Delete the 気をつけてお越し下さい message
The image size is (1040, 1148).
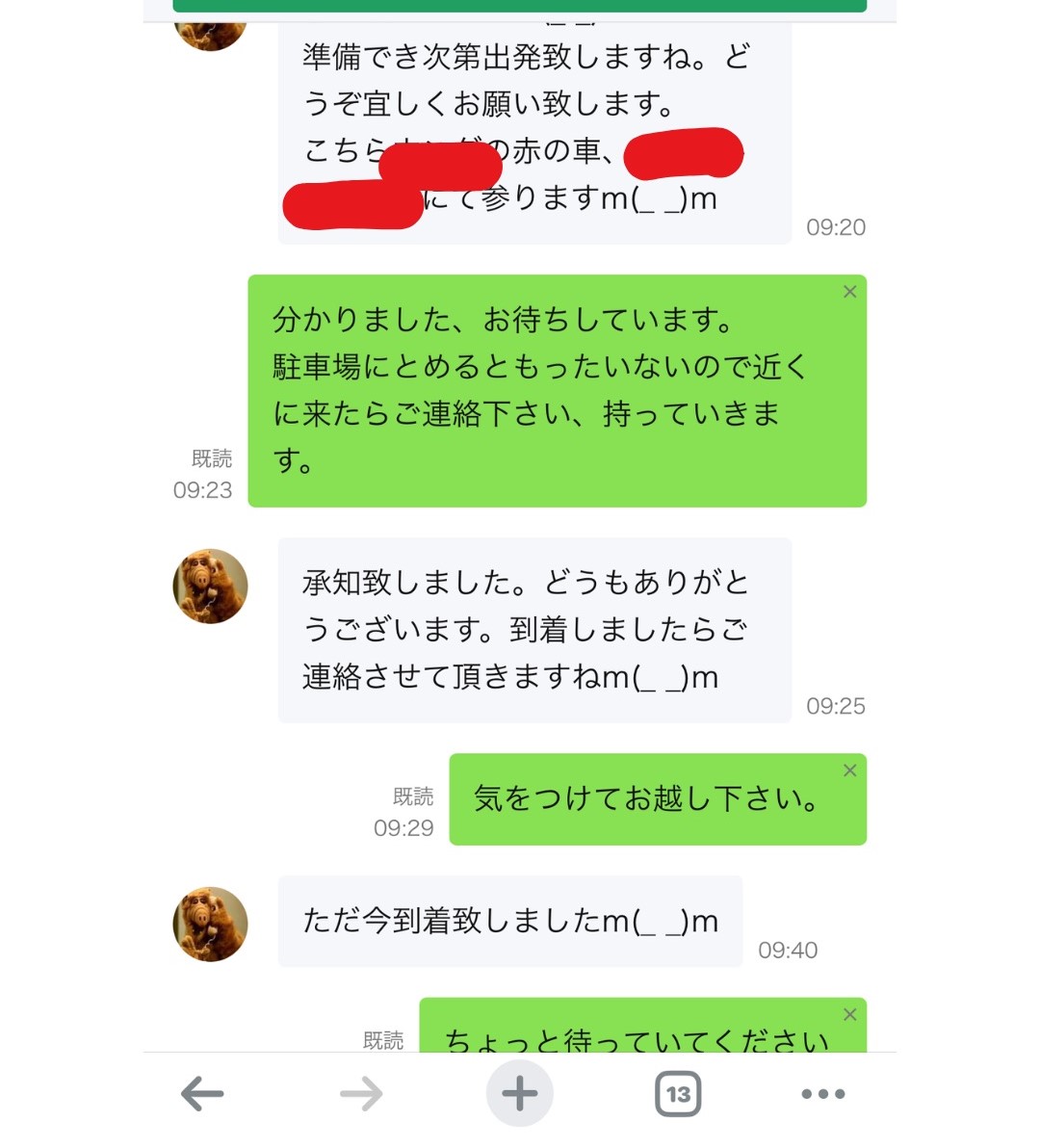(x=849, y=770)
